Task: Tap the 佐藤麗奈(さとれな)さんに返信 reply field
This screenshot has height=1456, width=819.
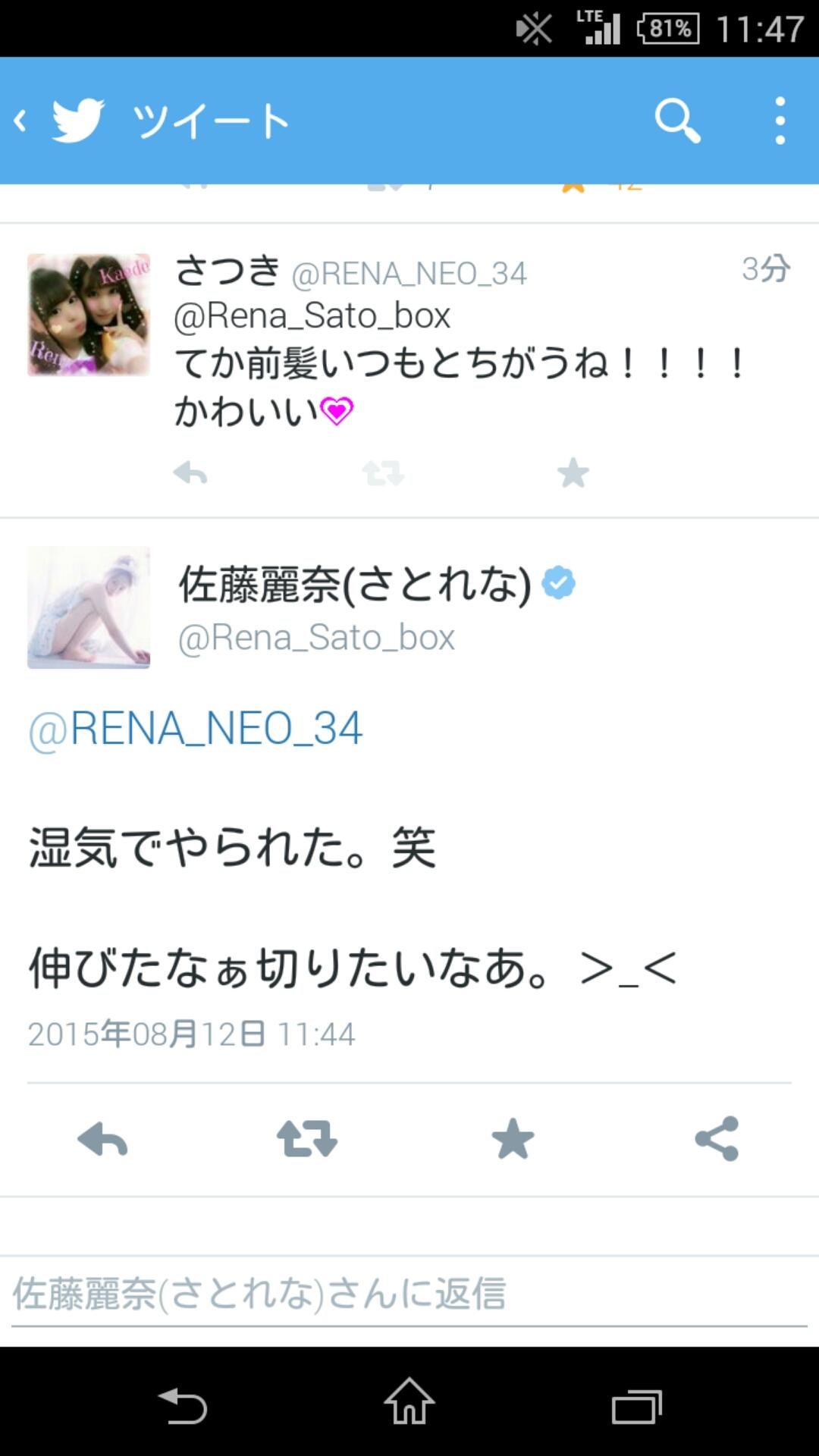Action: coord(409,1294)
